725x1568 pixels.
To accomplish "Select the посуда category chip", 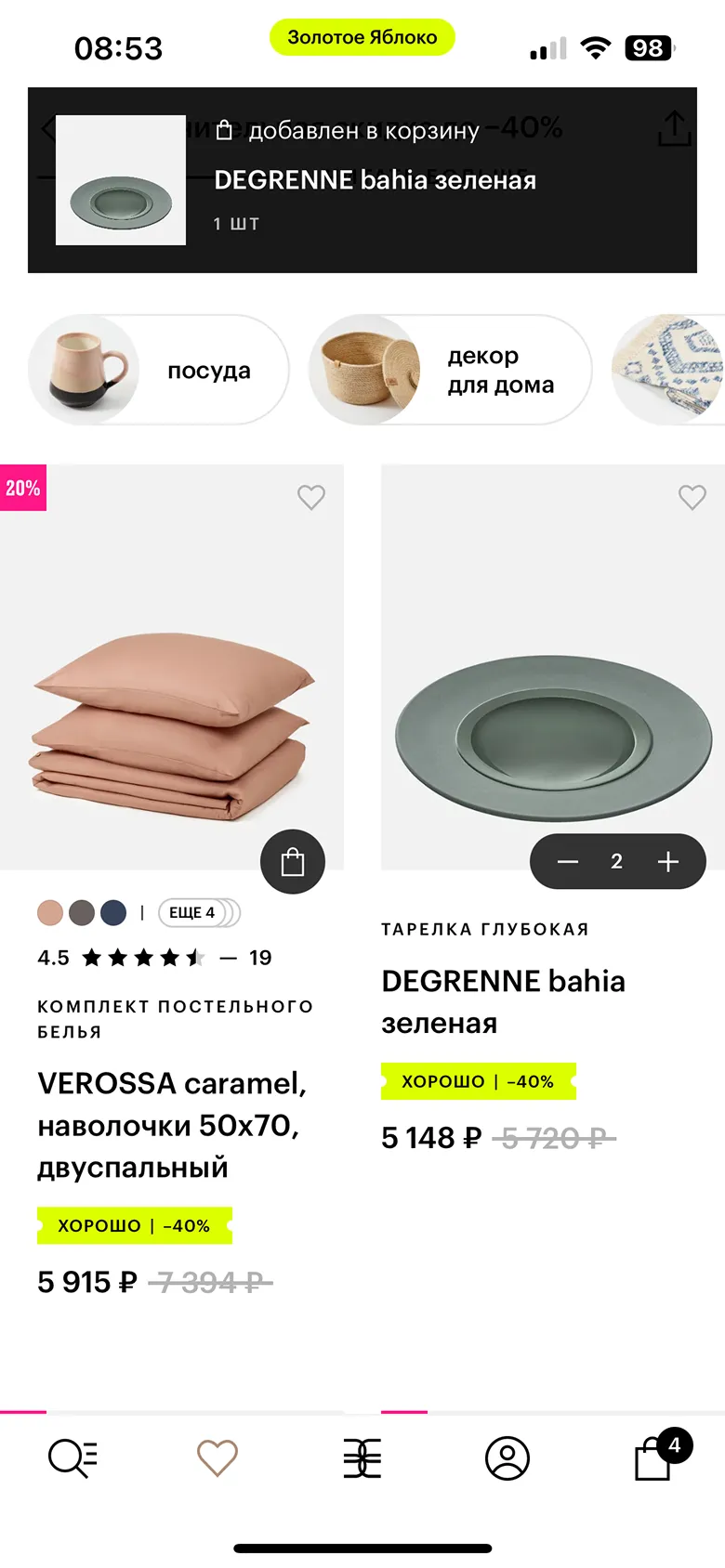I will point(158,371).
